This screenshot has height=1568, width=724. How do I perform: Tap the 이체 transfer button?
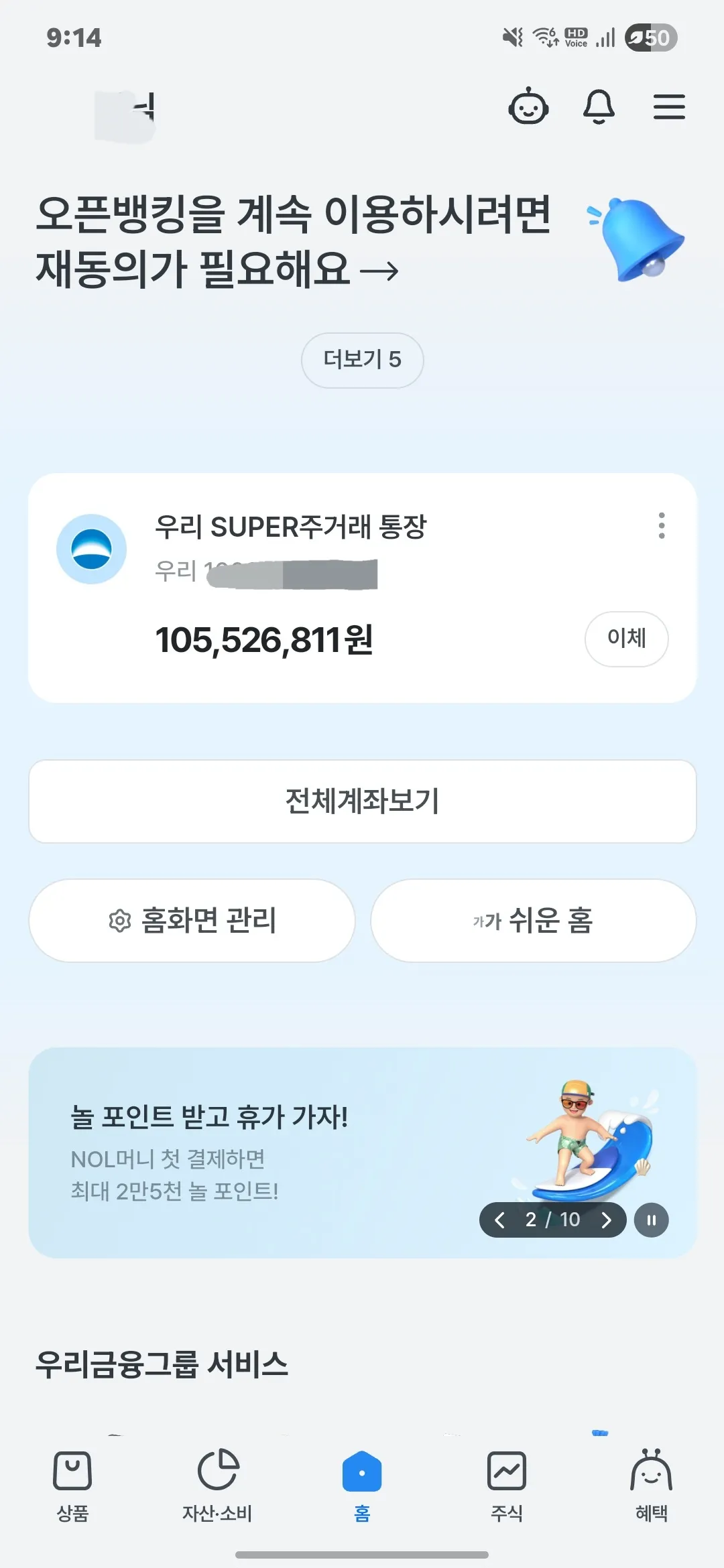[x=626, y=639]
